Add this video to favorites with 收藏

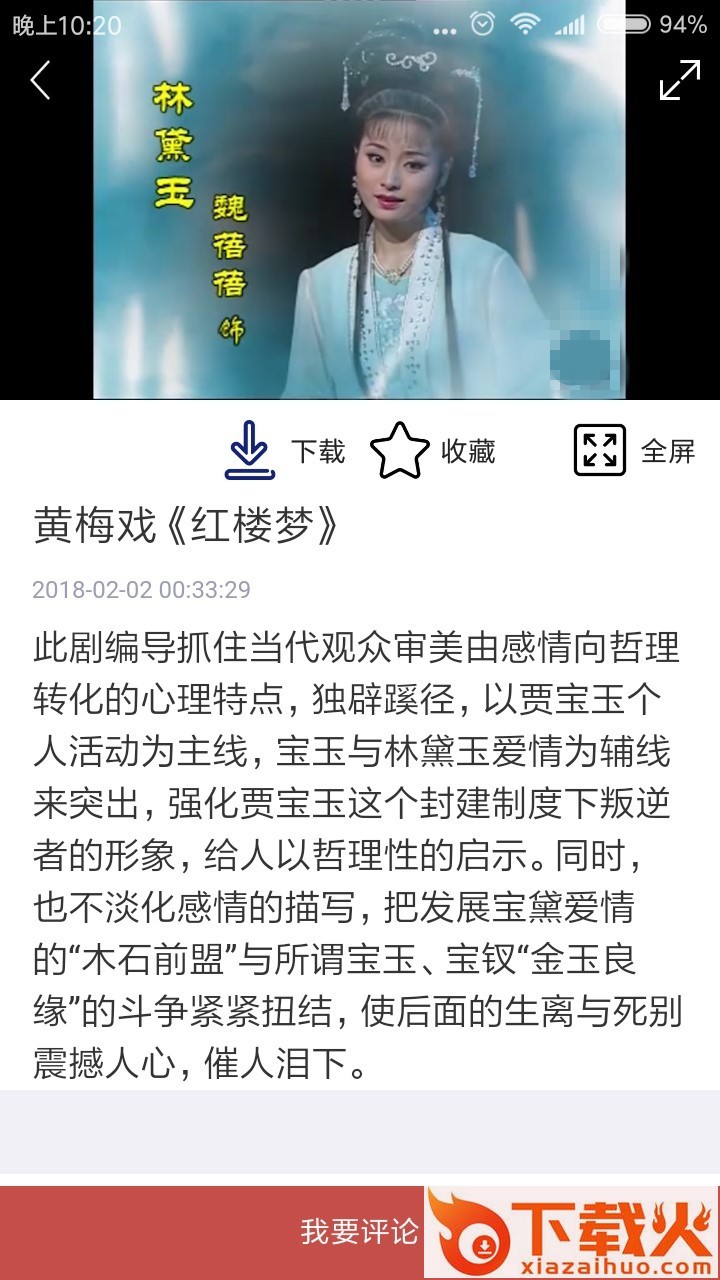pos(433,451)
